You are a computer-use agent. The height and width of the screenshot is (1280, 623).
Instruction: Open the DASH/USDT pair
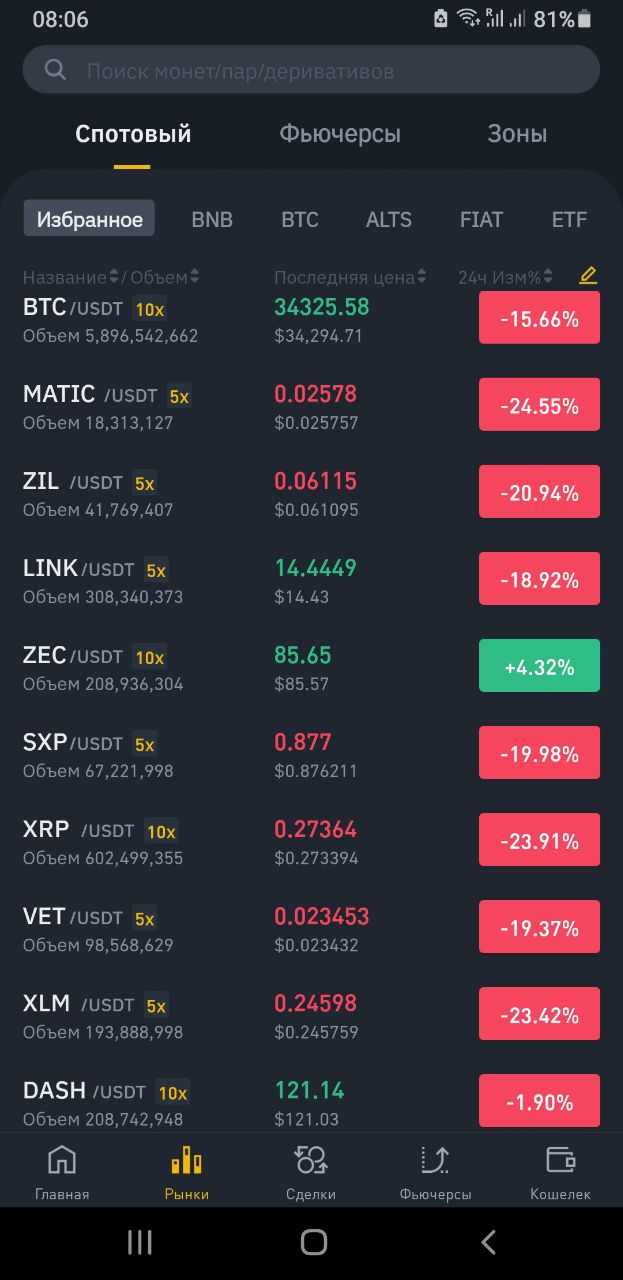(x=311, y=1102)
